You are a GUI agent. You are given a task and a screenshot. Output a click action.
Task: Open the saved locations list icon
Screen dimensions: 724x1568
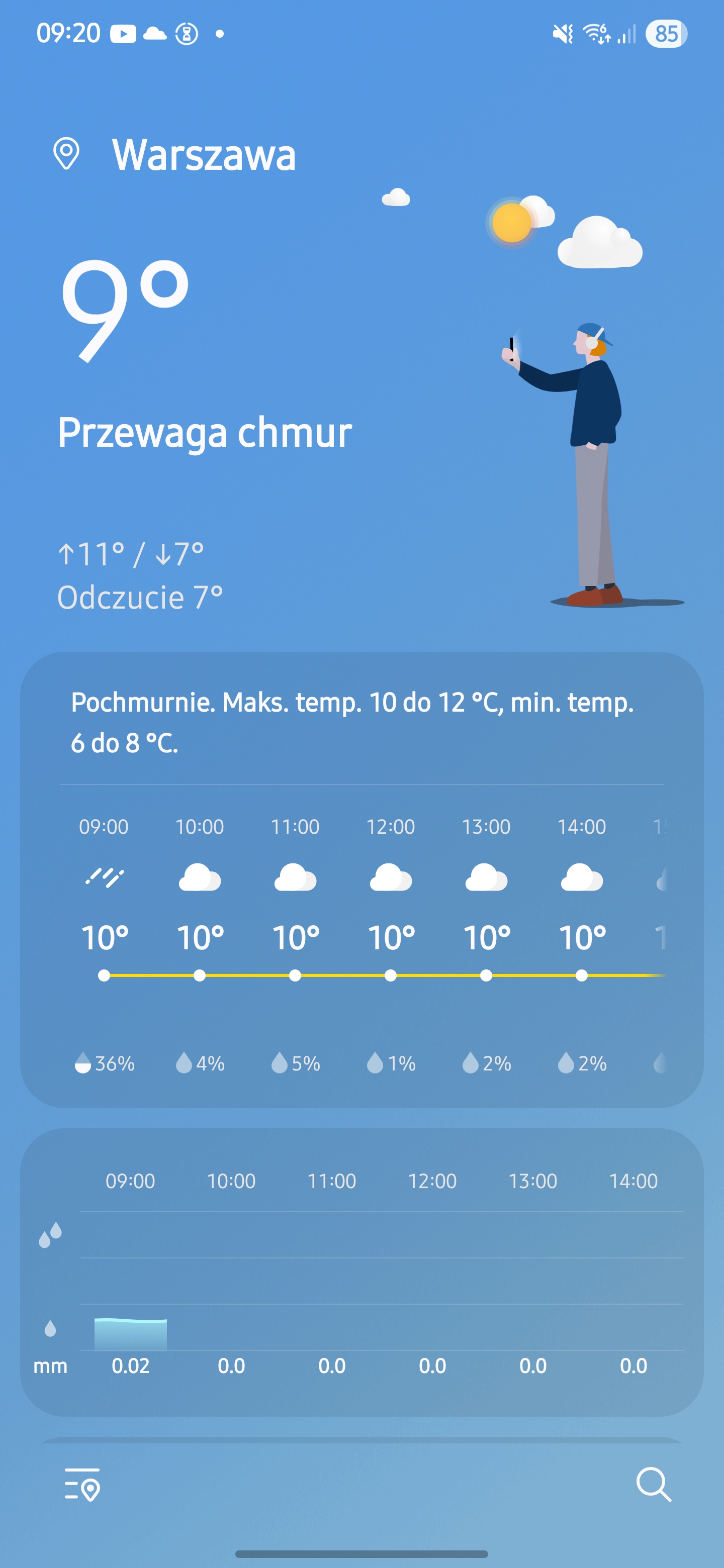[82, 1484]
